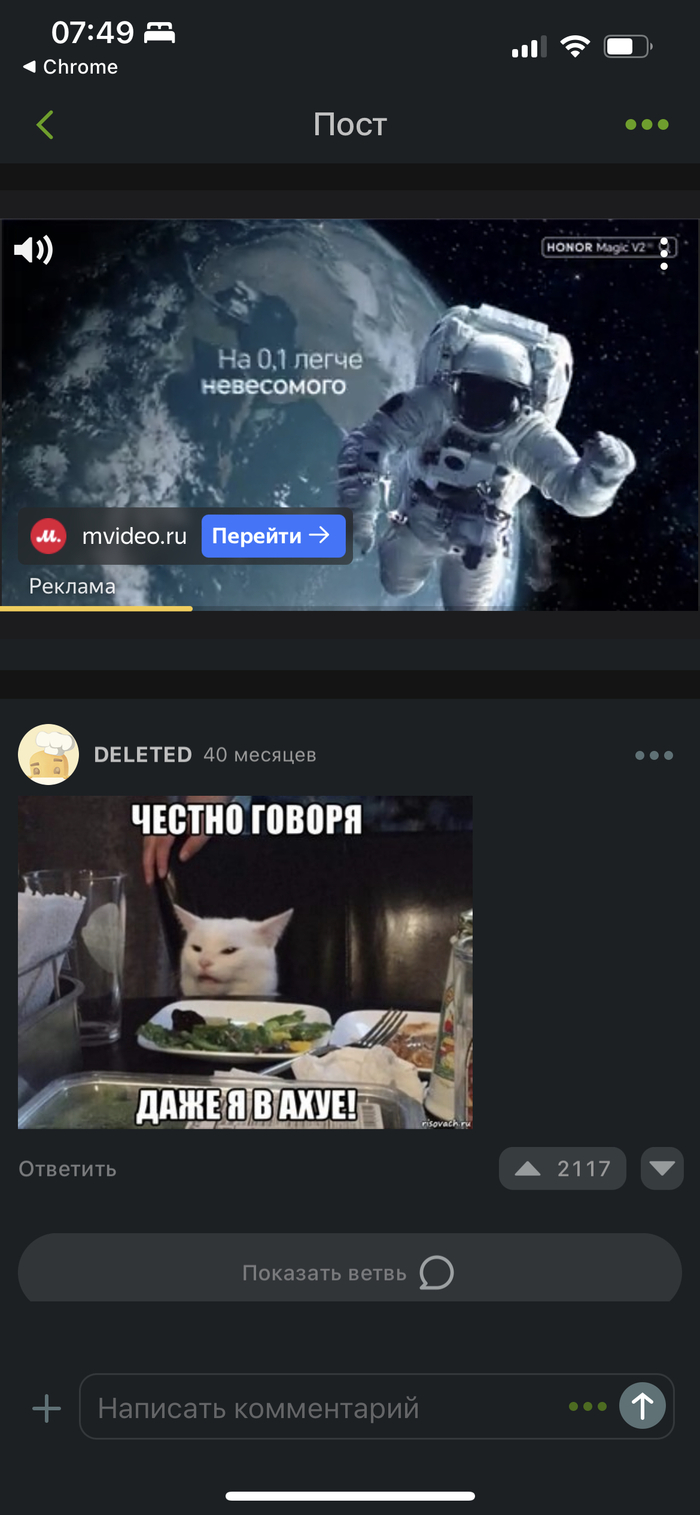Expand the thread via Показать ветвь
The width and height of the screenshot is (700, 1515).
(348, 1272)
